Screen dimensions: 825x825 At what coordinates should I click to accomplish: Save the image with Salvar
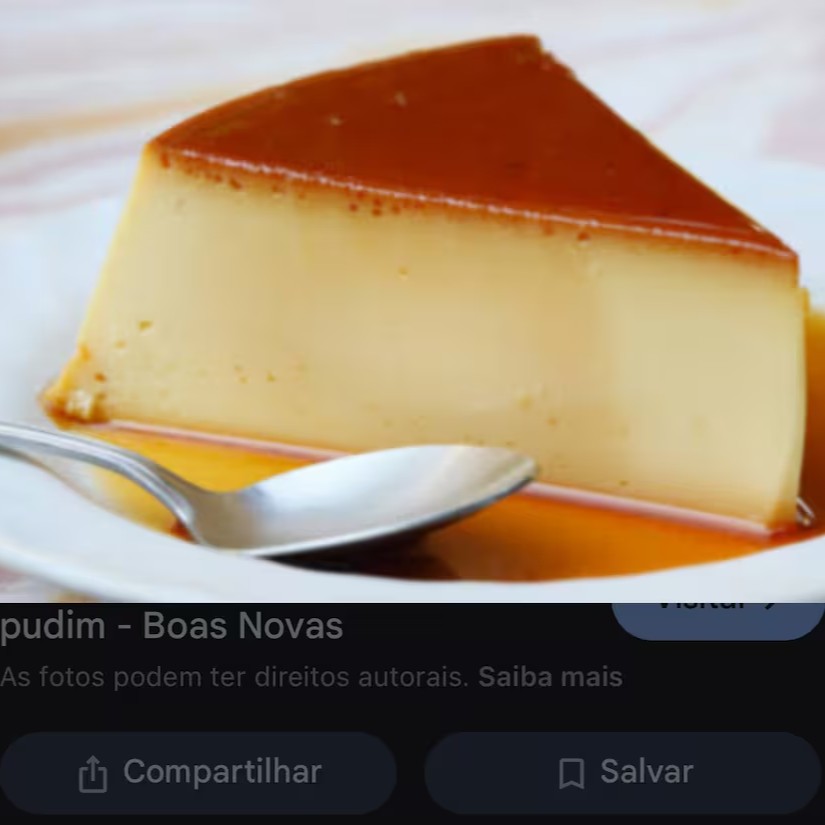[x=625, y=772]
